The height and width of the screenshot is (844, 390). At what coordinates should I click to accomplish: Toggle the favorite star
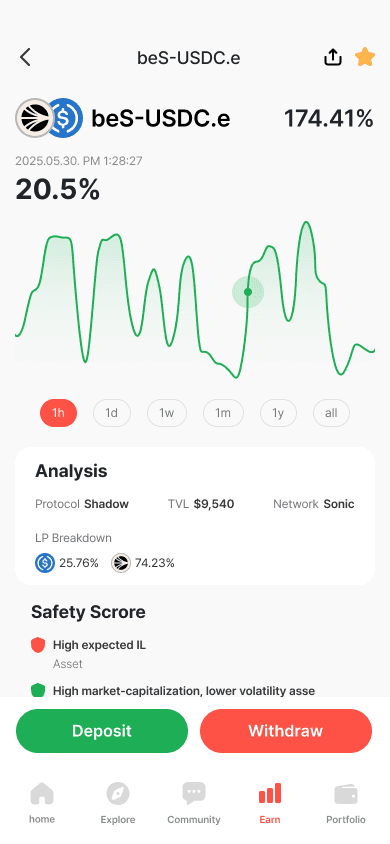pyautogui.click(x=365, y=57)
